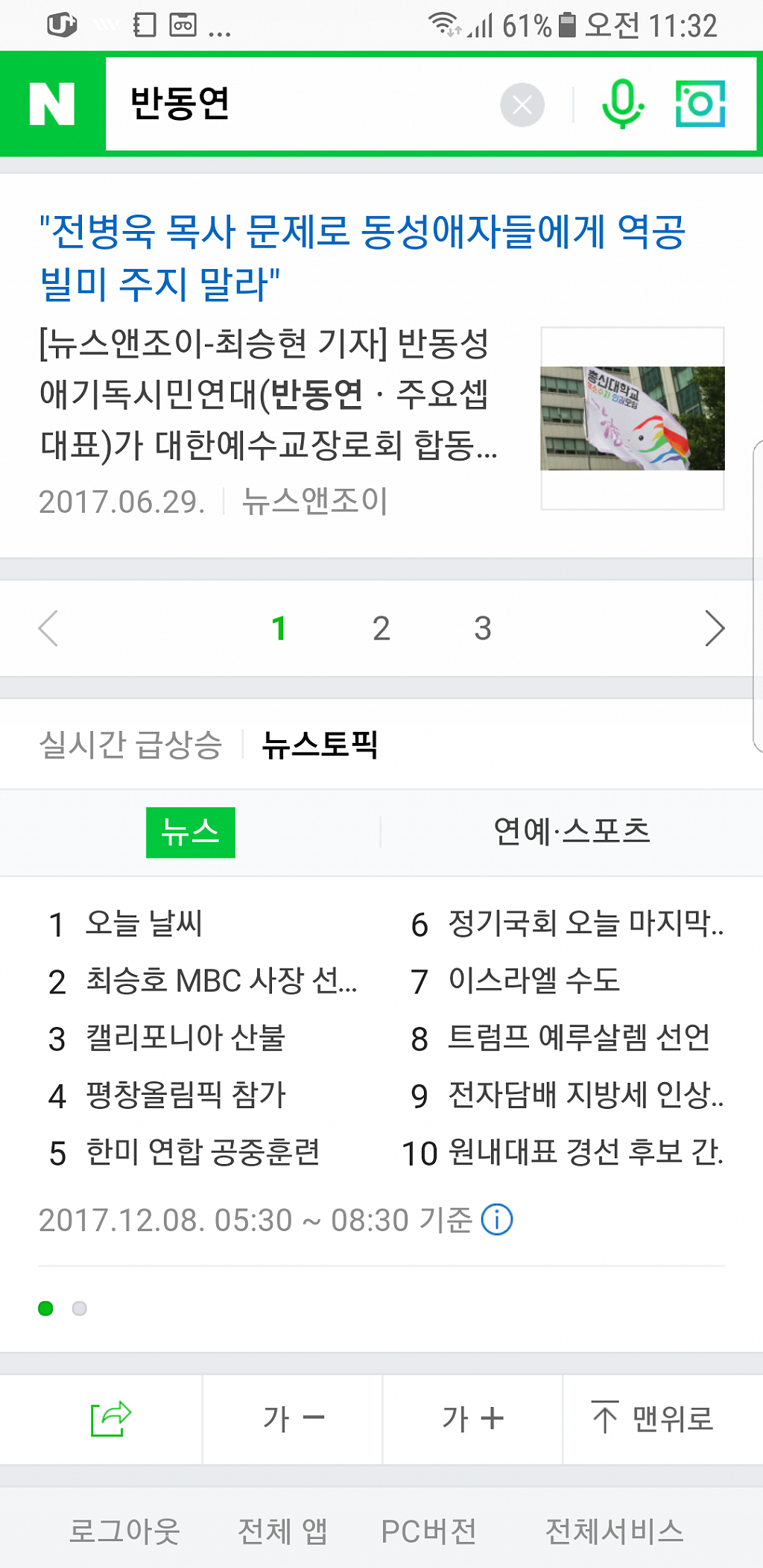Select the 연예·스포츠 topic tab
The image size is (763, 1568).
(x=572, y=832)
